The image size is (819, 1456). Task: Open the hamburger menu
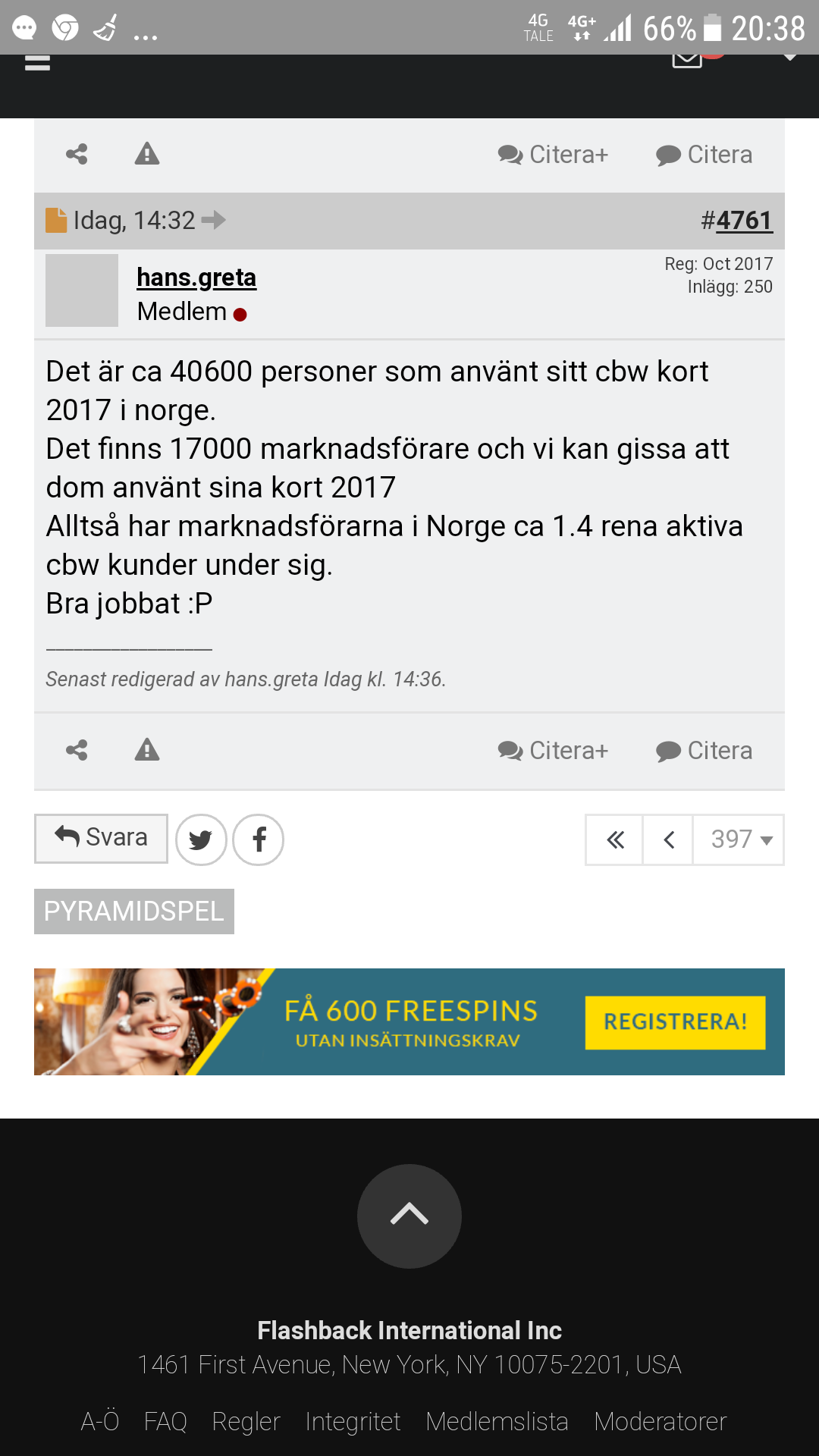tap(37, 62)
